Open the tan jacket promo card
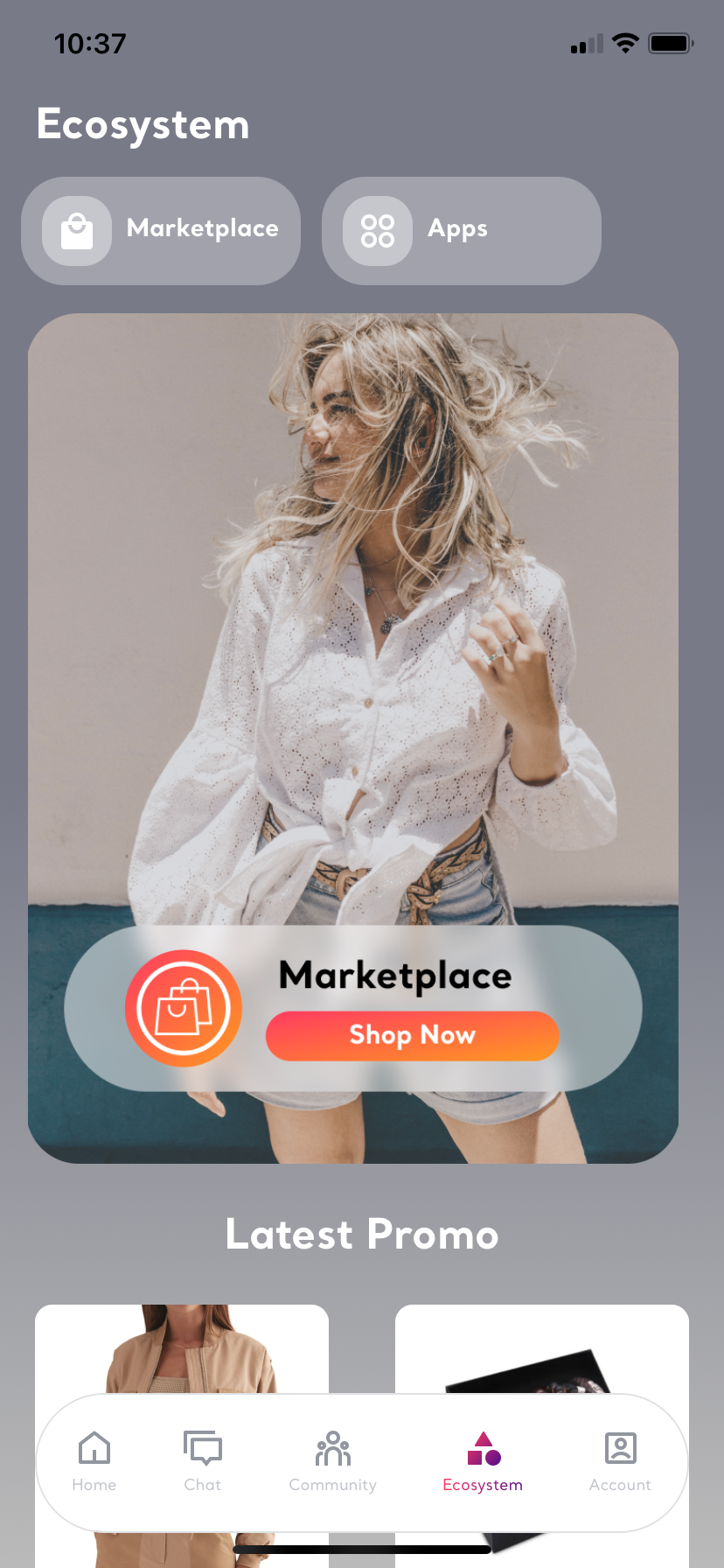The height and width of the screenshot is (1568, 724). [182, 1347]
